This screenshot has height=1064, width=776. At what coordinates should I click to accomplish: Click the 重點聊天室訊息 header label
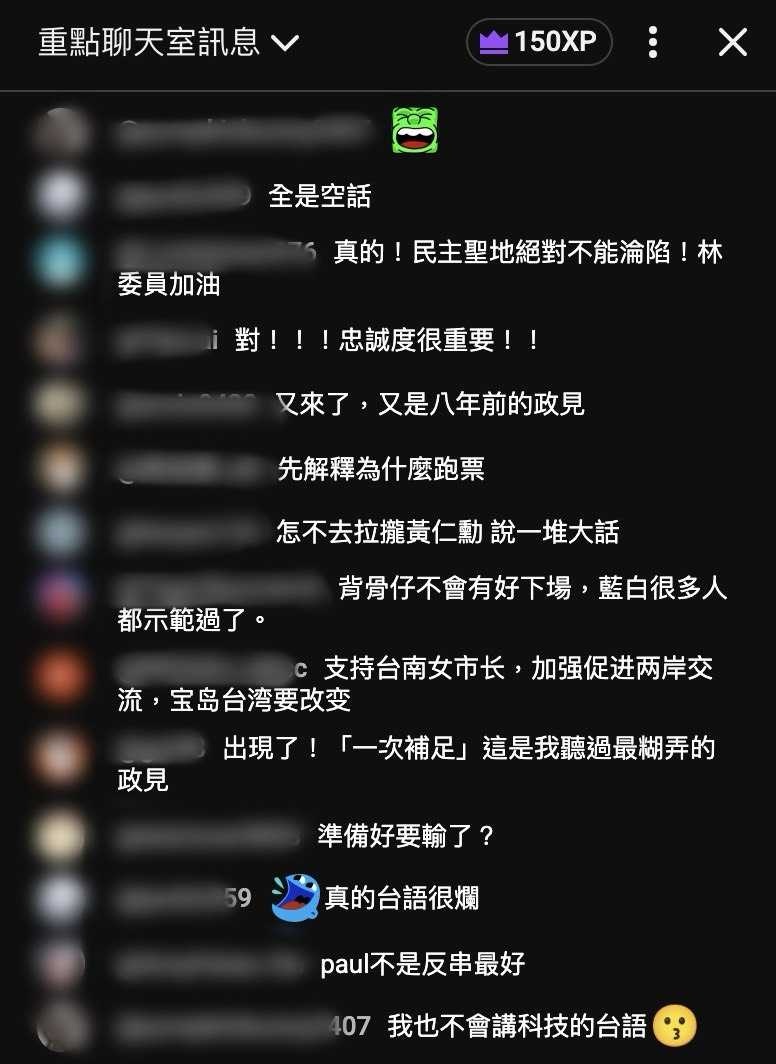[x=148, y=43]
